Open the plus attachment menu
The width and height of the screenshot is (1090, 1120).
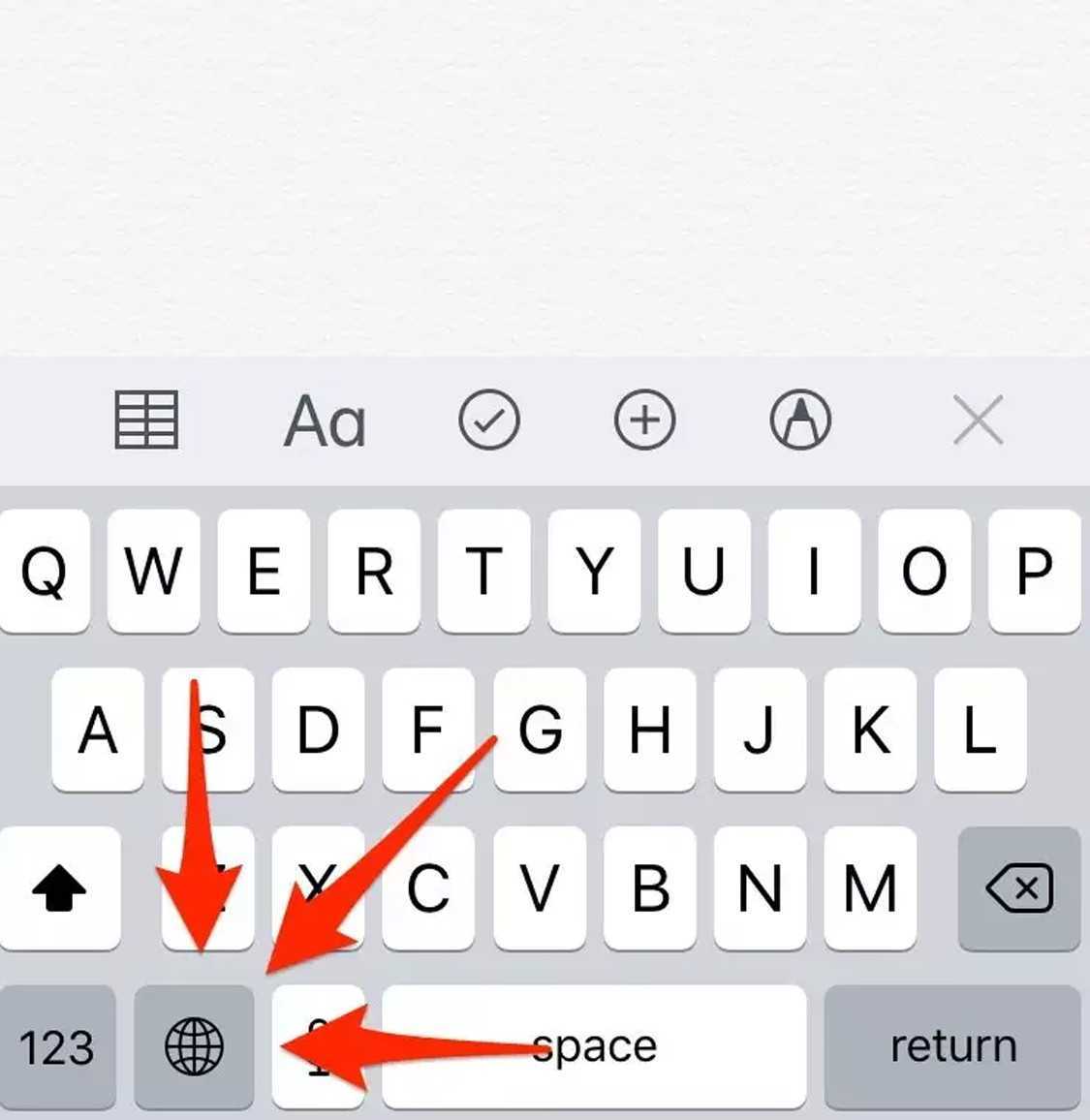tap(644, 420)
